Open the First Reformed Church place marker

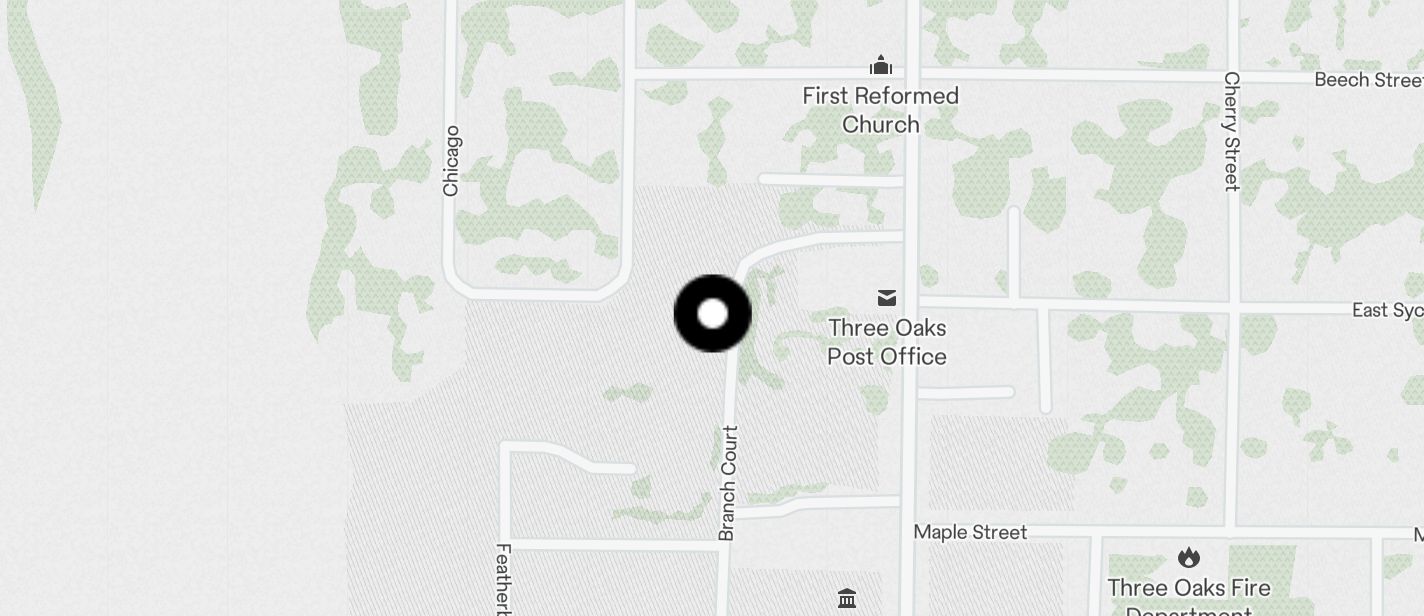pos(881,67)
